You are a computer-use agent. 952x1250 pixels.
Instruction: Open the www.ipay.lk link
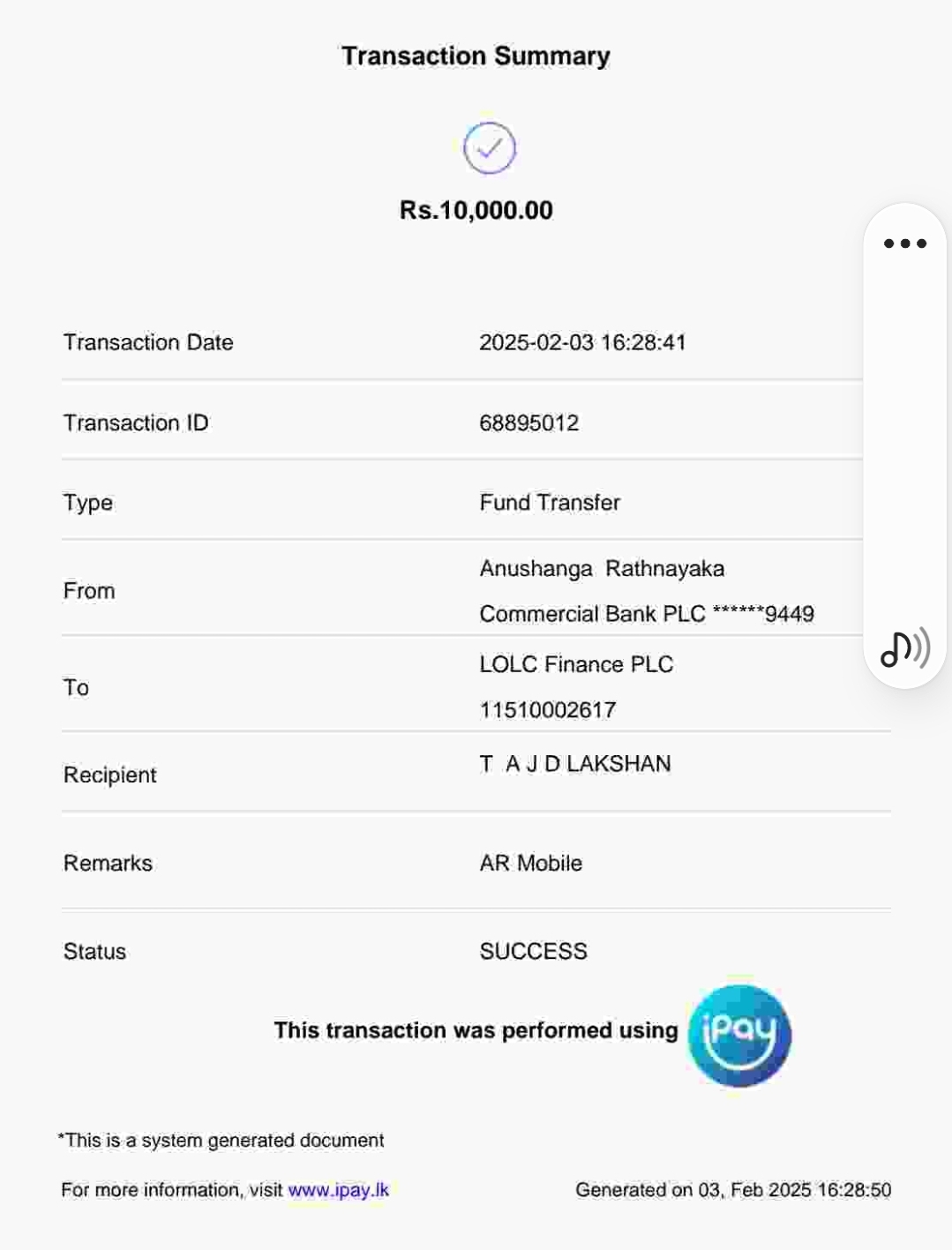click(339, 1190)
